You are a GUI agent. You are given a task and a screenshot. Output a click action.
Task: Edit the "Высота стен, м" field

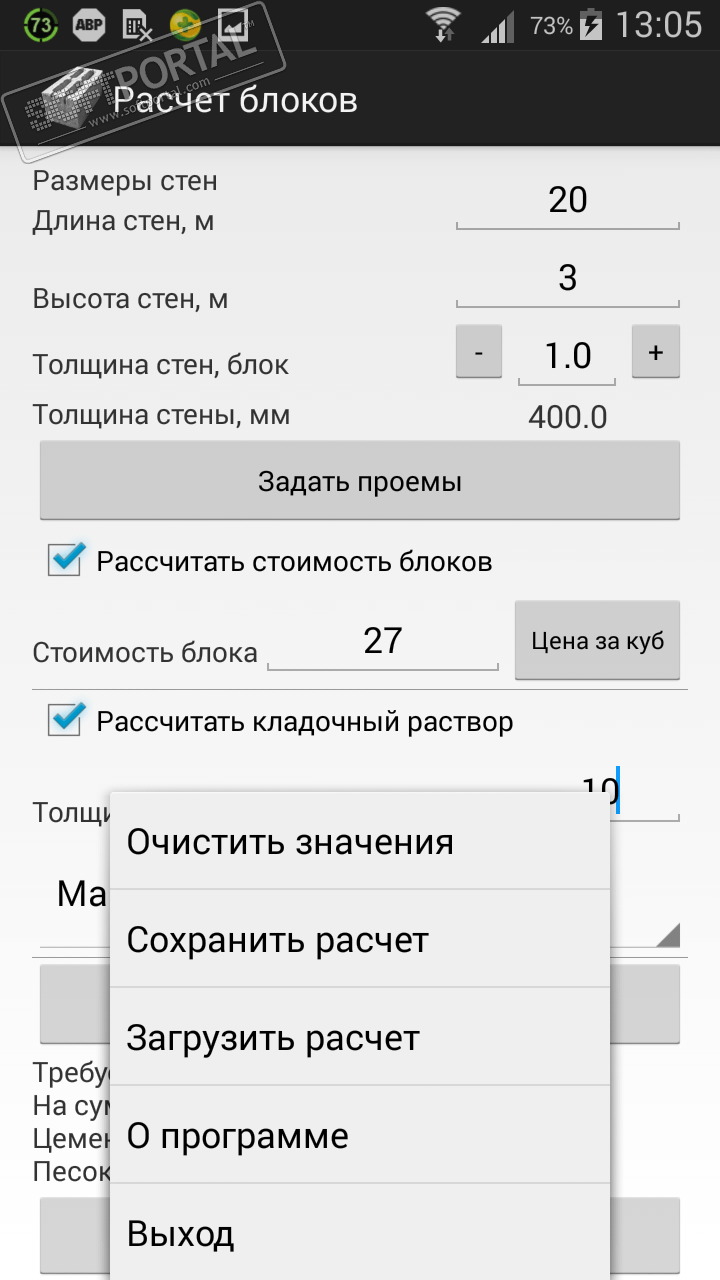567,278
